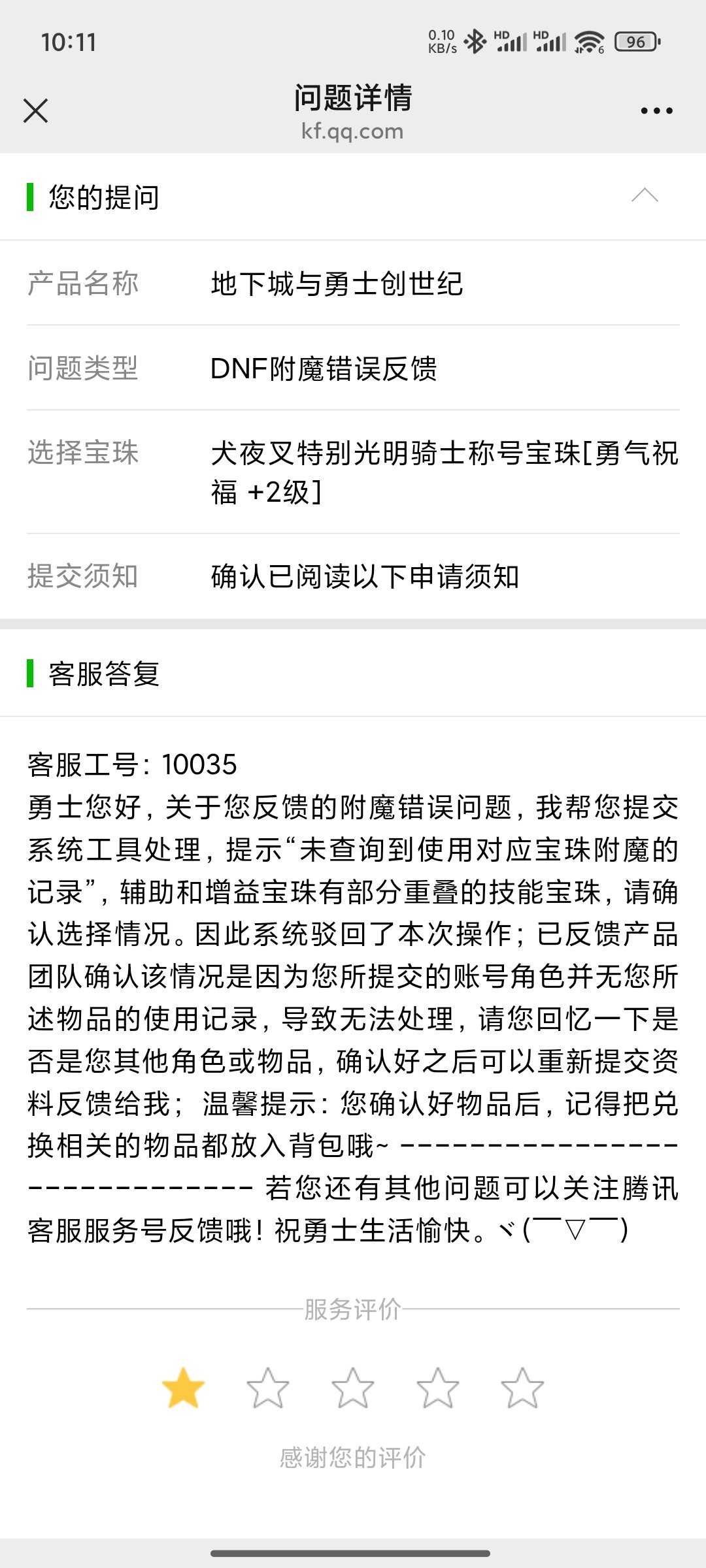Screen dimensions: 706x1568
Task: Select the third rating star
Action: (353, 1388)
